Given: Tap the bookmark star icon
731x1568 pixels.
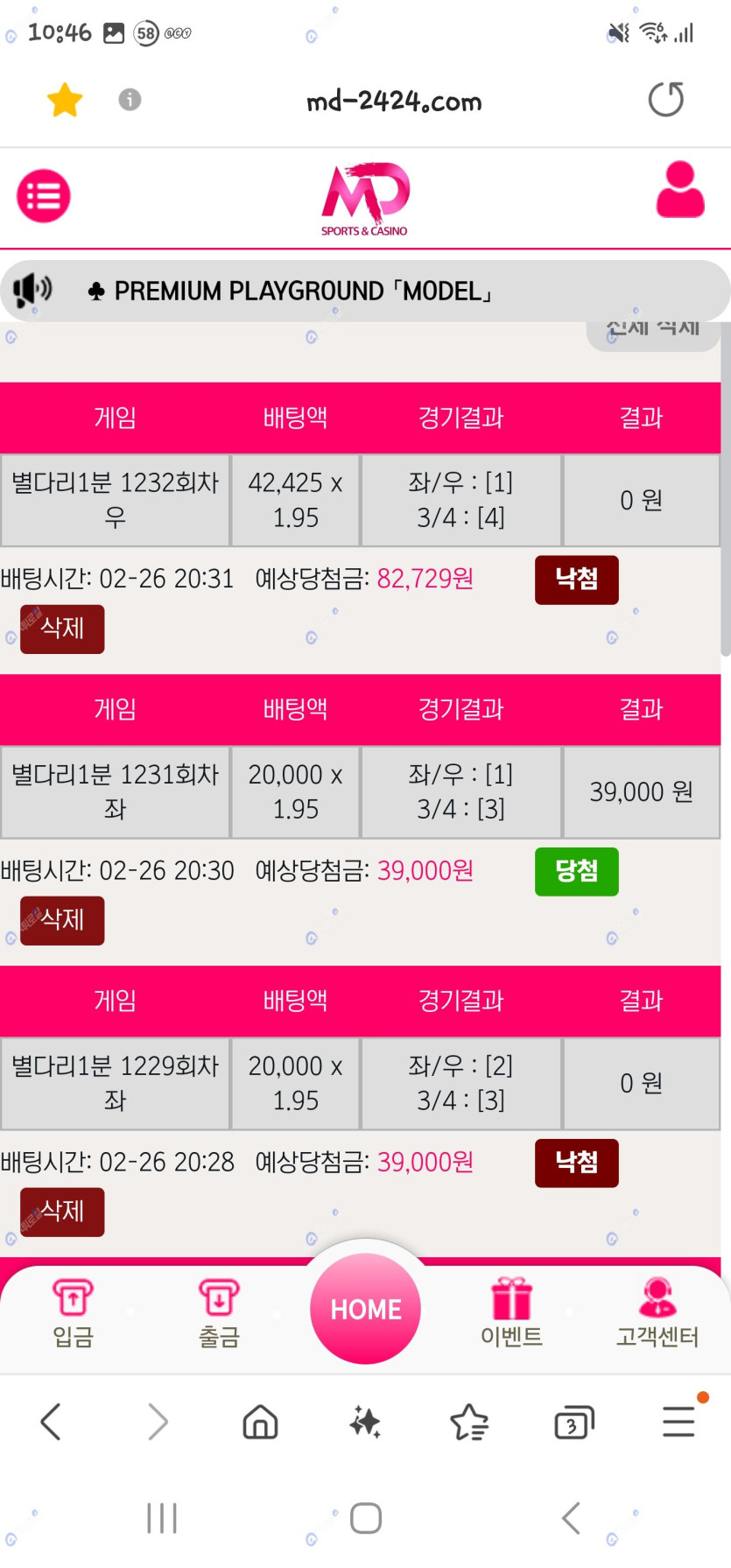Looking at the screenshot, I should click(x=65, y=100).
